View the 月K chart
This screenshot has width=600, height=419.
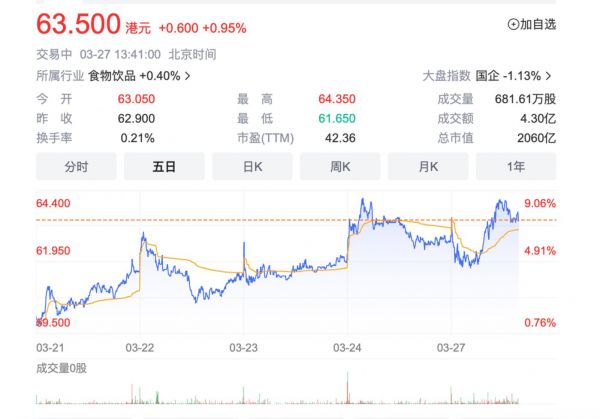(429, 166)
